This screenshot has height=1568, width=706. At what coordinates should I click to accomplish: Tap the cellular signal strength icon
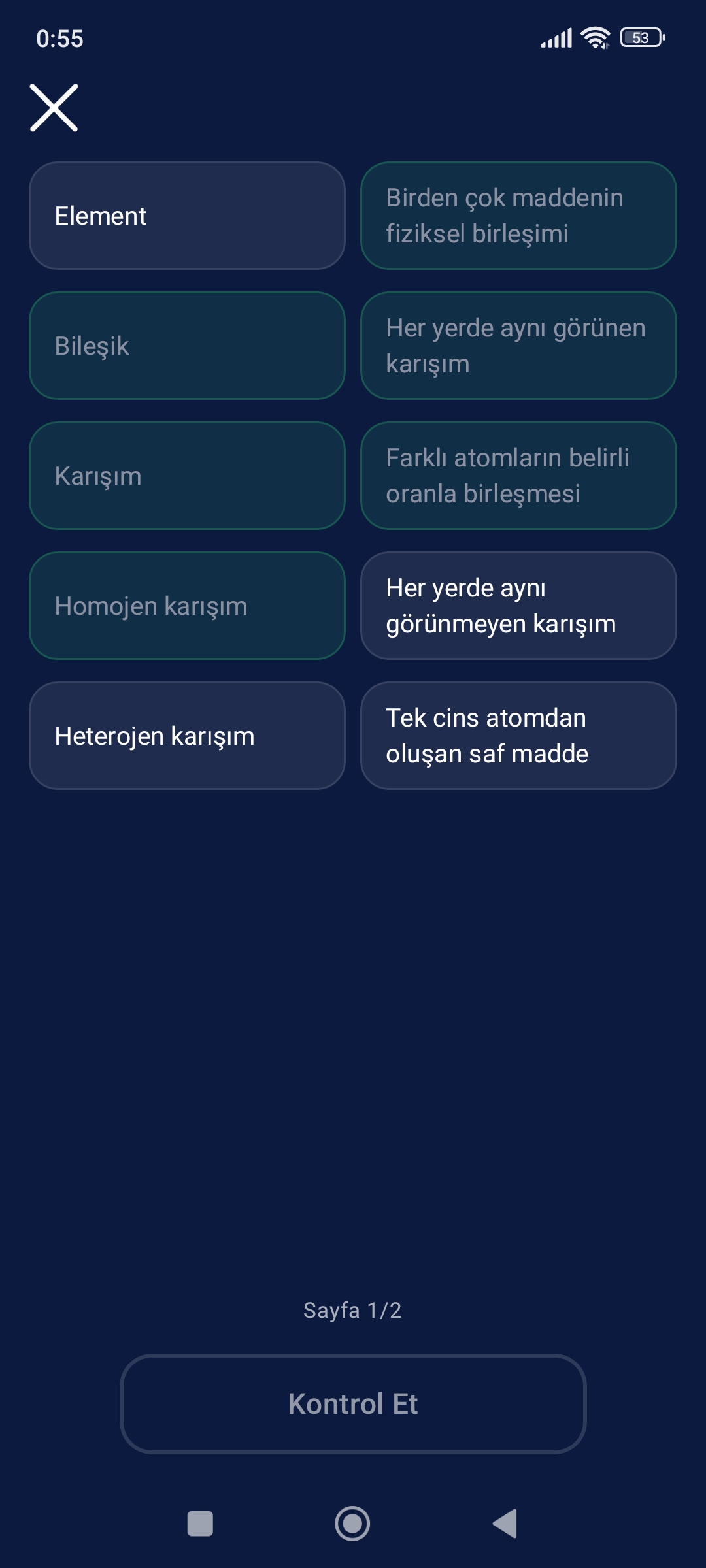coord(557,39)
